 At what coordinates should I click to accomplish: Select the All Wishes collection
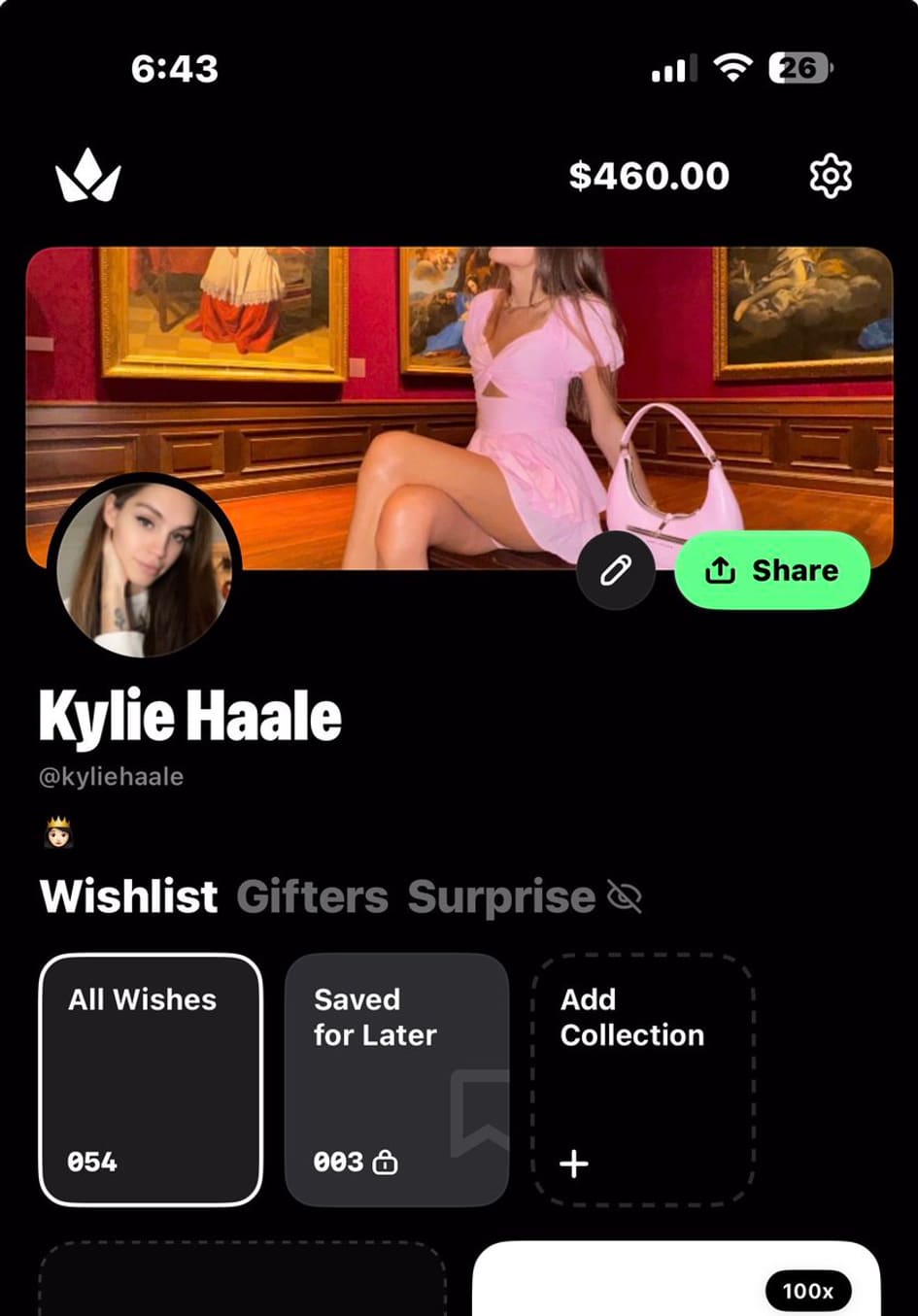(151, 1079)
